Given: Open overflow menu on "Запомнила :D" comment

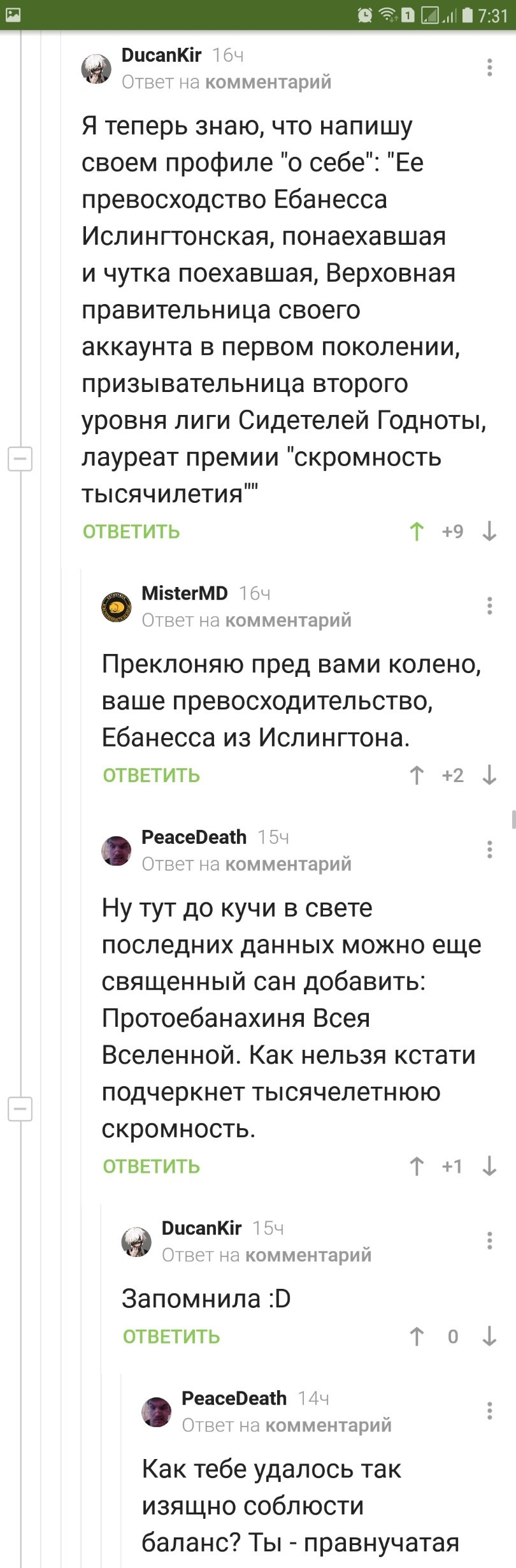Looking at the screenshot, I should pos(489,1240).
